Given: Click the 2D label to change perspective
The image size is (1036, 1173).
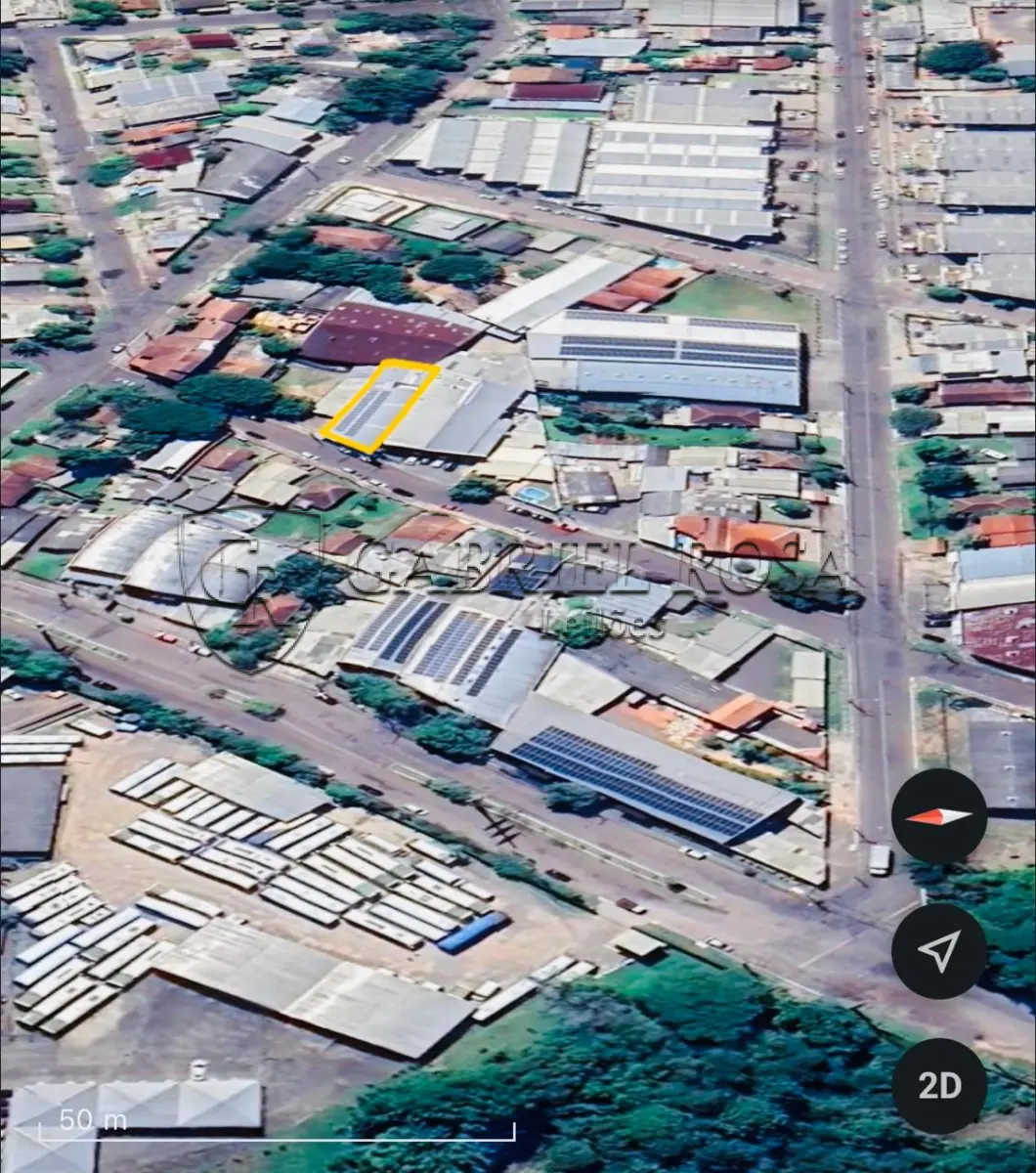Looking at the screenshot, I should click(x=939, y=1085).
